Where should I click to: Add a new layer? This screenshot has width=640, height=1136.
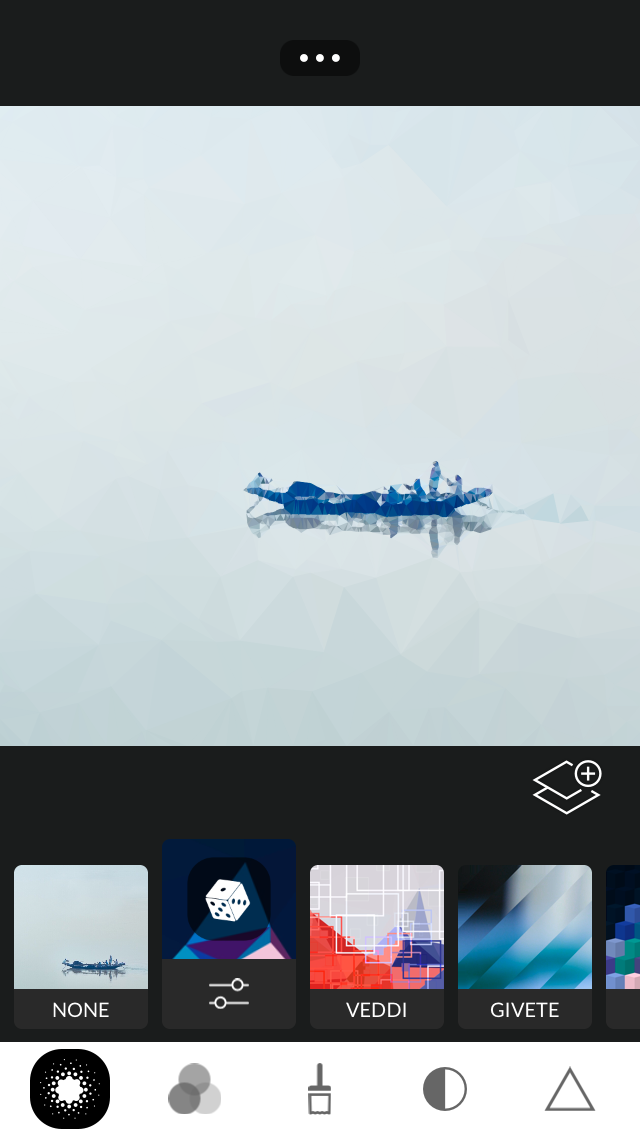click(x=567, y=787)
